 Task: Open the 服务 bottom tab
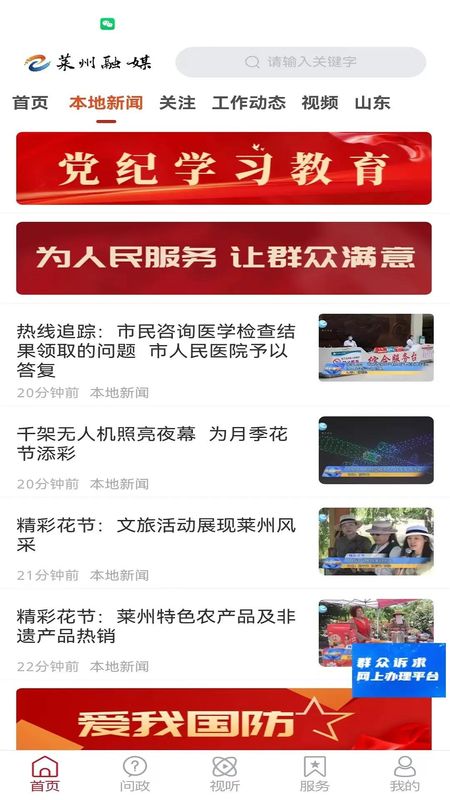pos(314,774)
